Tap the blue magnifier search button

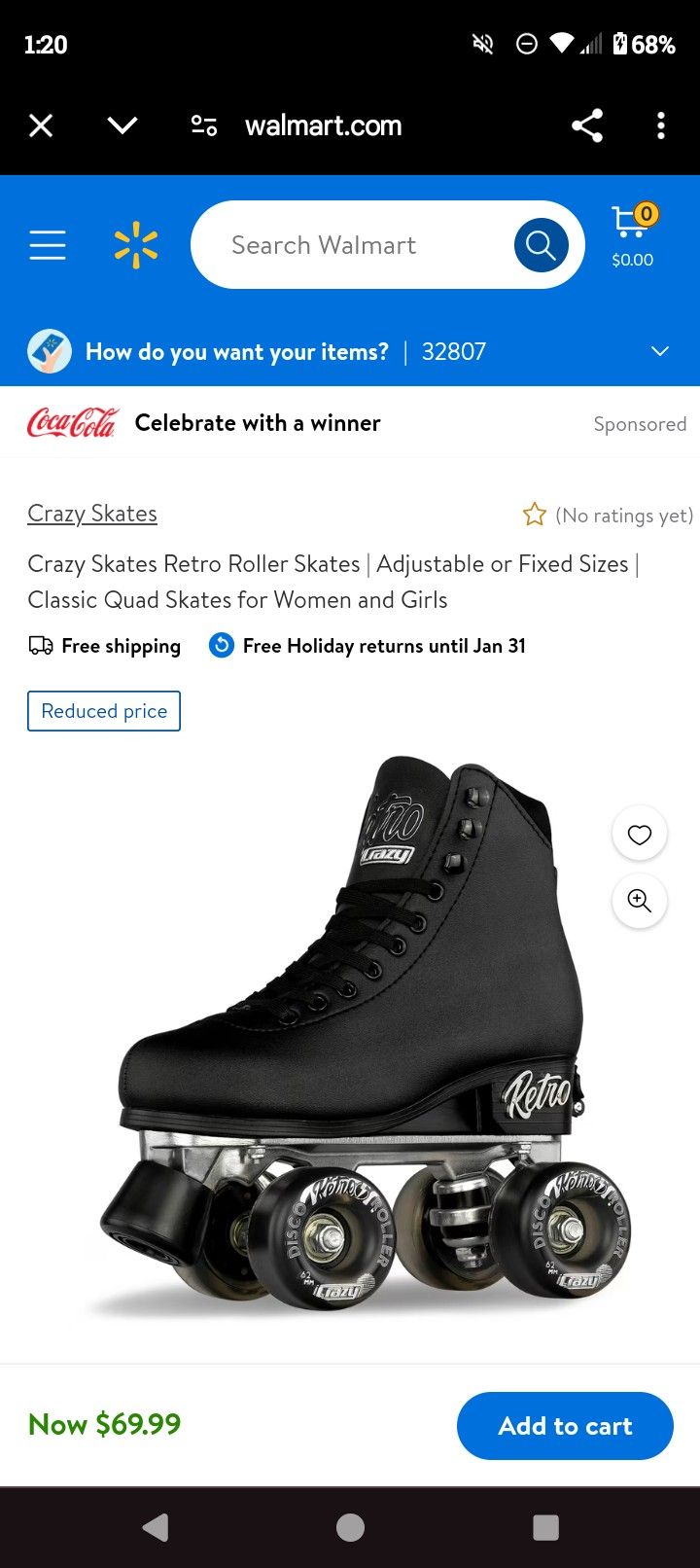(542, 245)
